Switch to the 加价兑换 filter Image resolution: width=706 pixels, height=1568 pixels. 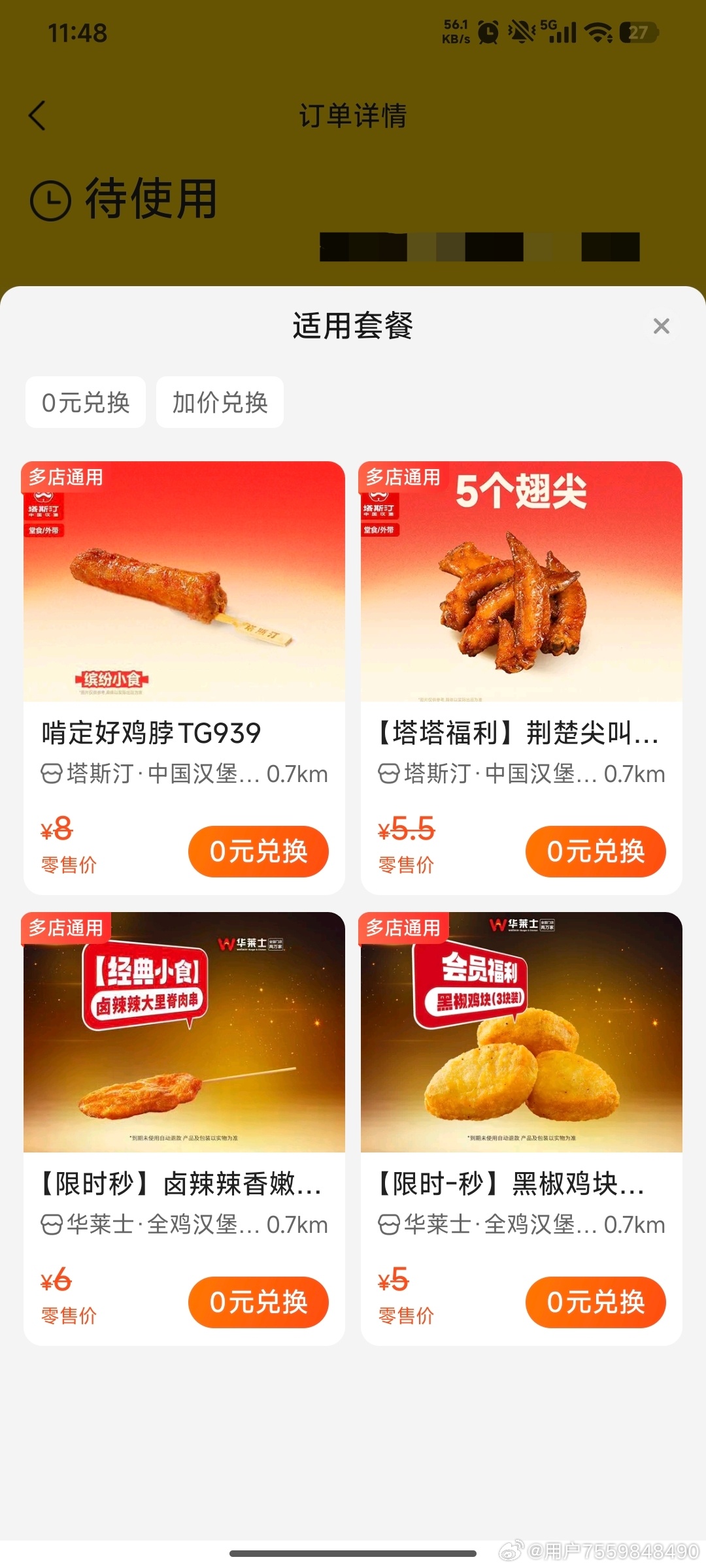220,402
